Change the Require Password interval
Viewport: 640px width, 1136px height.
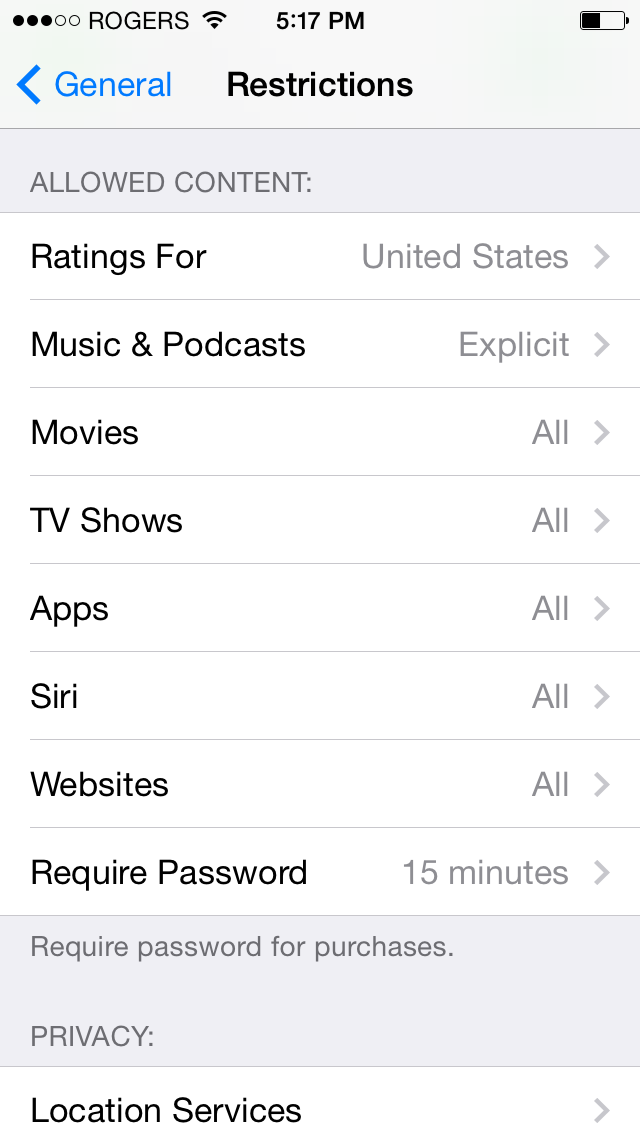coord(320,872)
